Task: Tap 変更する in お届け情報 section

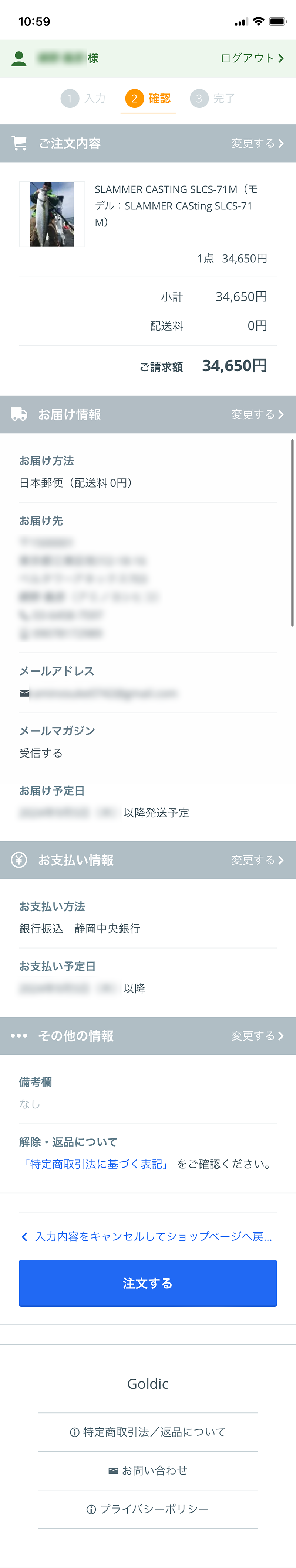Action: coord(257,414)
